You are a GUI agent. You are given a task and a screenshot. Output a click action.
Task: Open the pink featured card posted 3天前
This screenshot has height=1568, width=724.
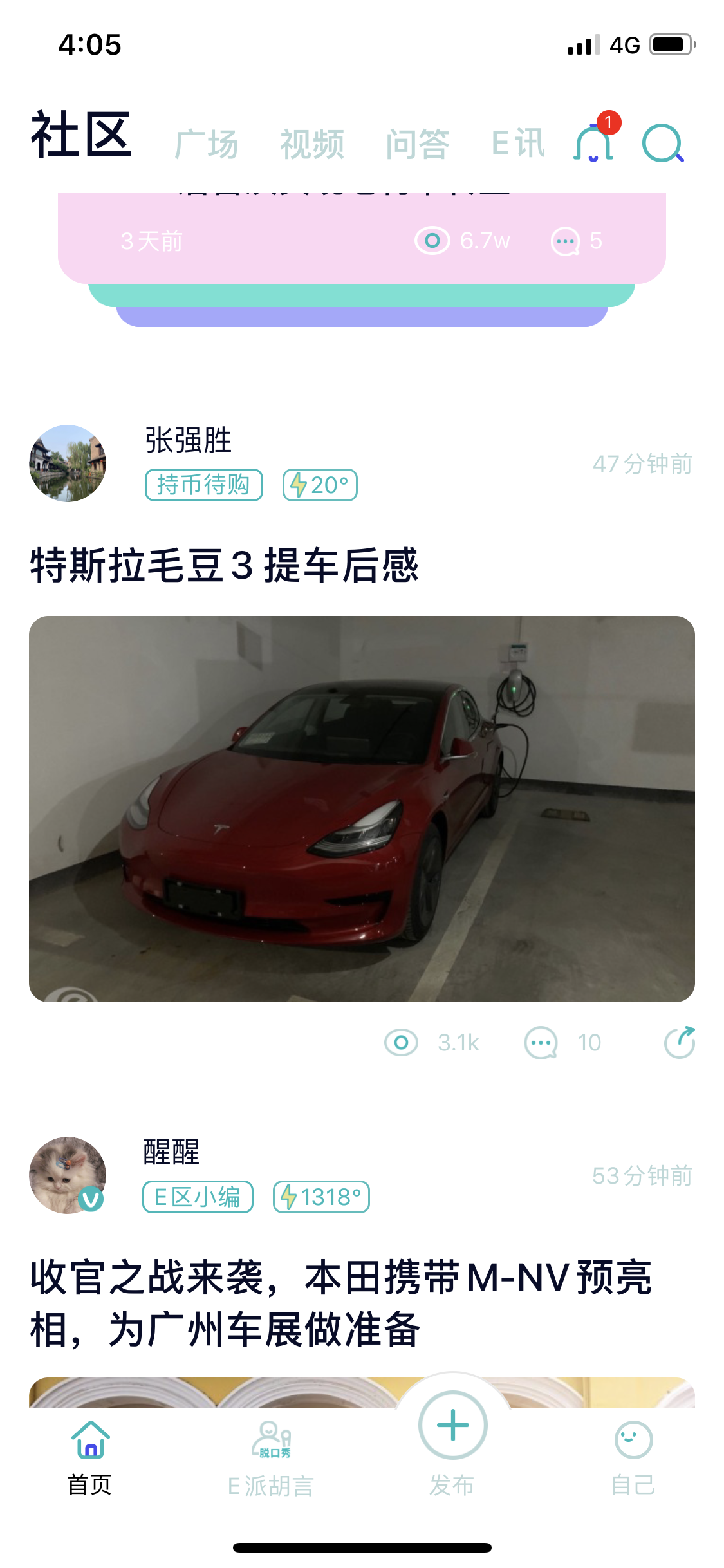coord(362,238)
